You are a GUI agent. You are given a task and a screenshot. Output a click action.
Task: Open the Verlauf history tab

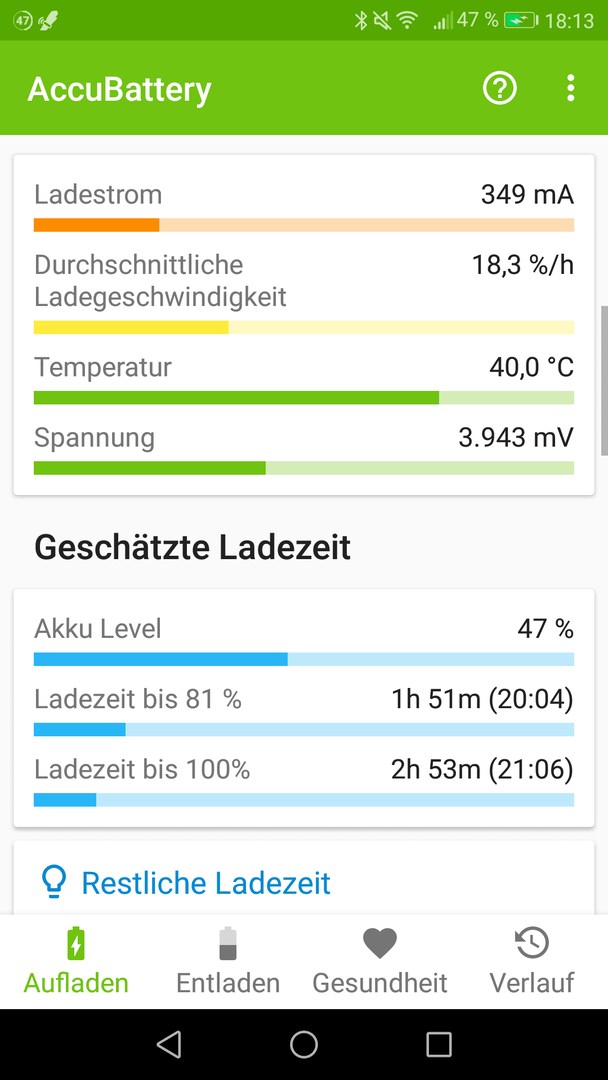tap(532, 962)
